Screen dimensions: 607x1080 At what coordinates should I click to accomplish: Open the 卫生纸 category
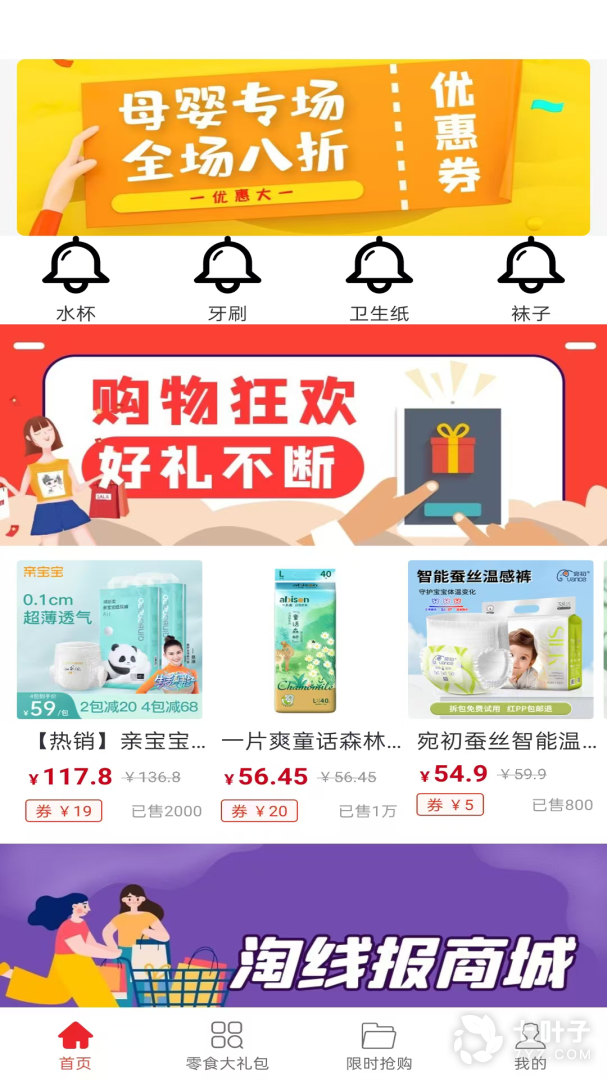click(379, 280)
